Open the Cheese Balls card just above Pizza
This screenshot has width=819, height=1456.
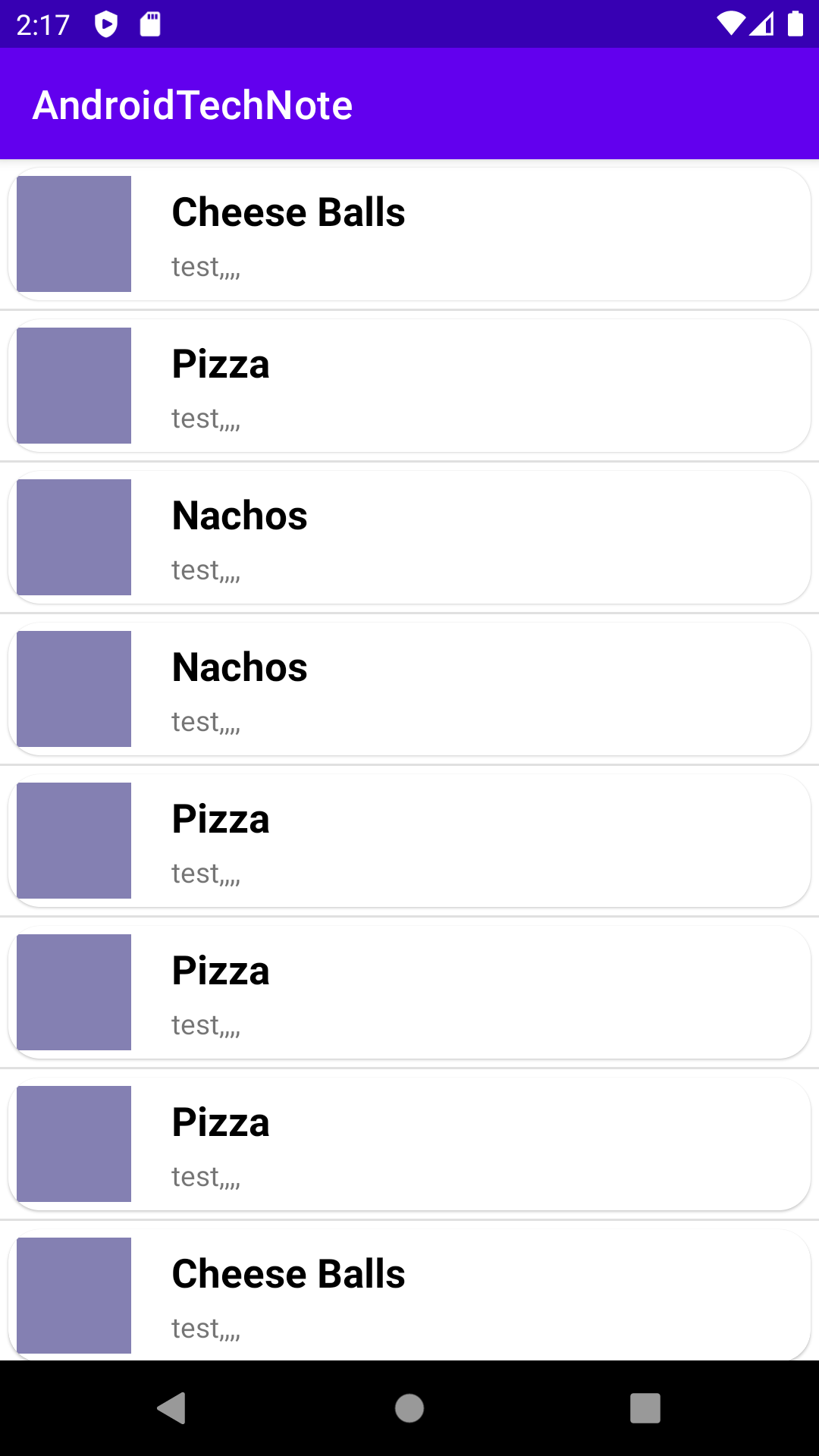coord(409,234)
